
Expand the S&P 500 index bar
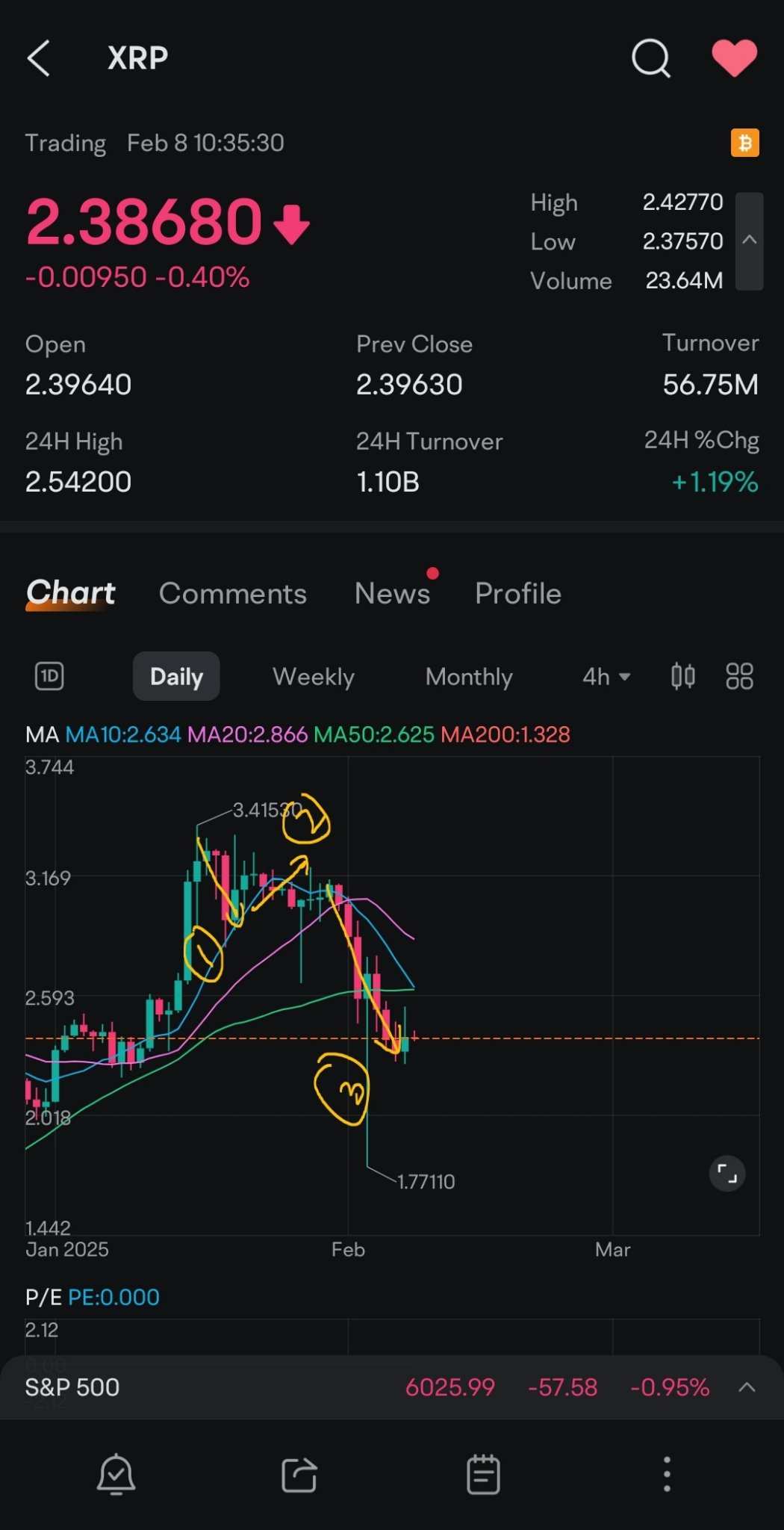747,1387
